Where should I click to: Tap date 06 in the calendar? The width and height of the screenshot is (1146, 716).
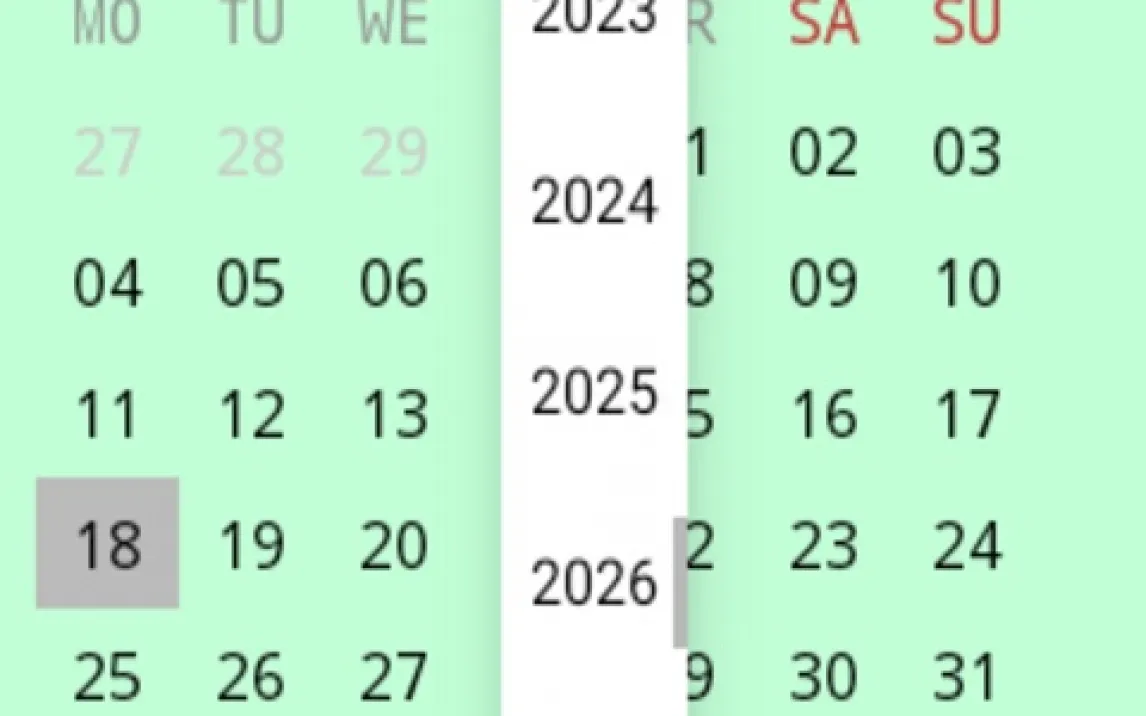point(394,283)
